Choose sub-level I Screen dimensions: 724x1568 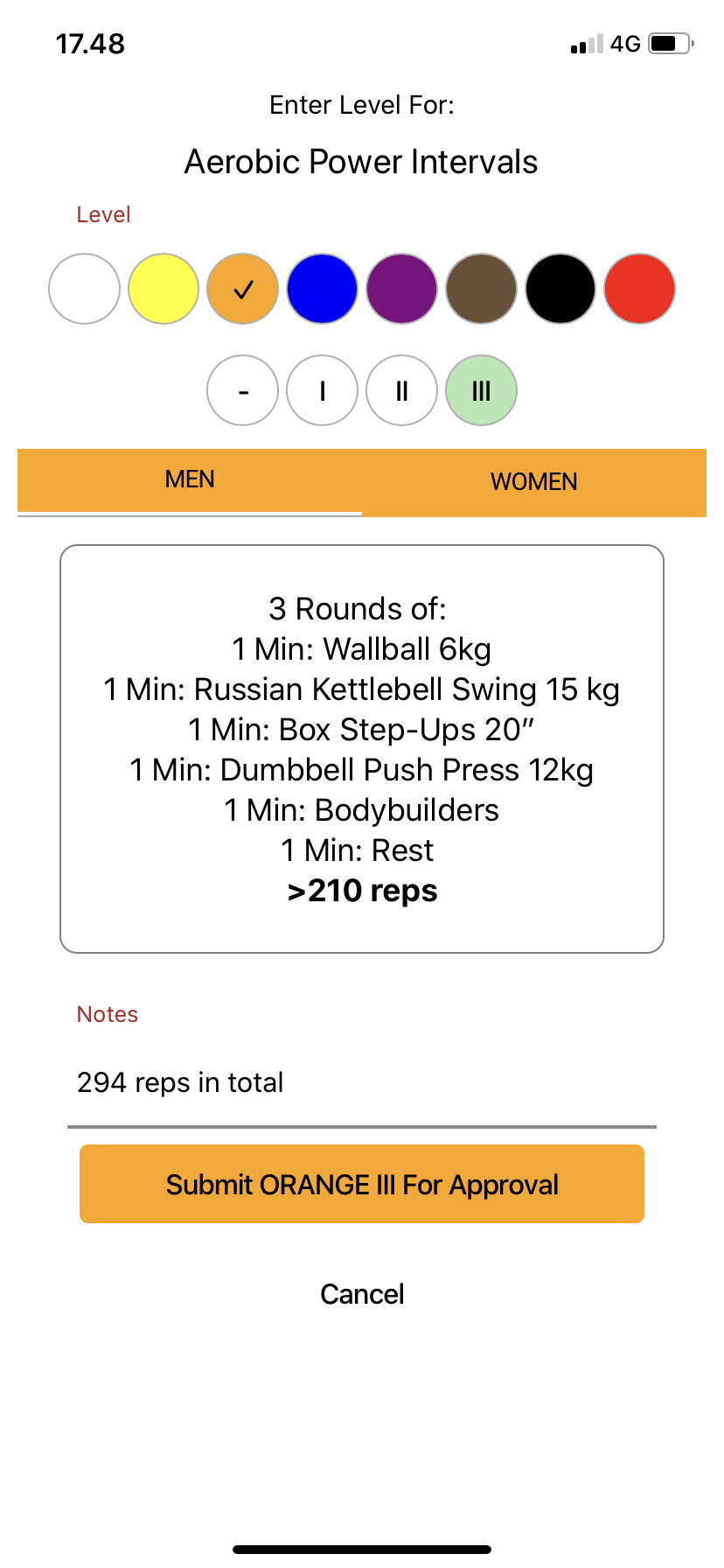tap(323, 390)
